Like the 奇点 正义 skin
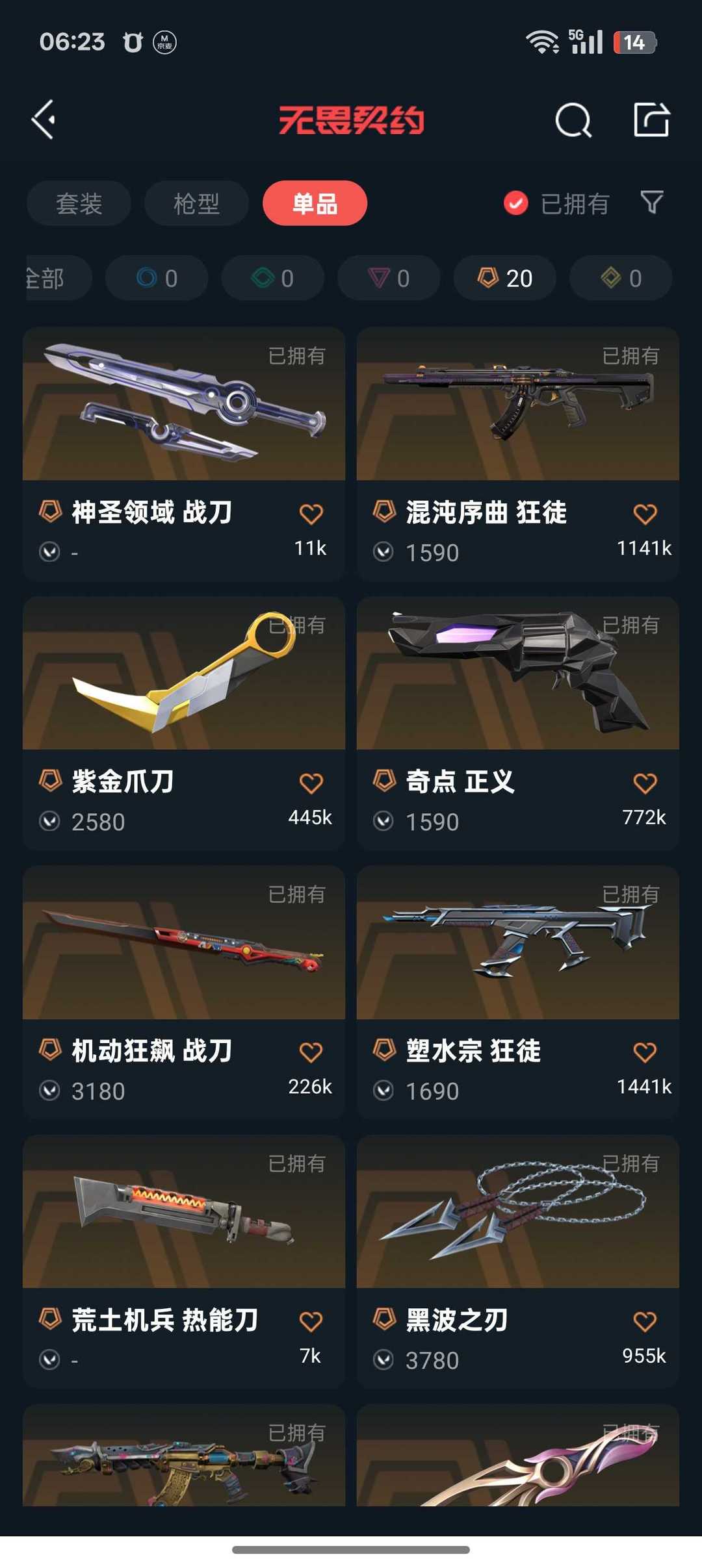This screenshot has height=1568, width=702. 645,783
